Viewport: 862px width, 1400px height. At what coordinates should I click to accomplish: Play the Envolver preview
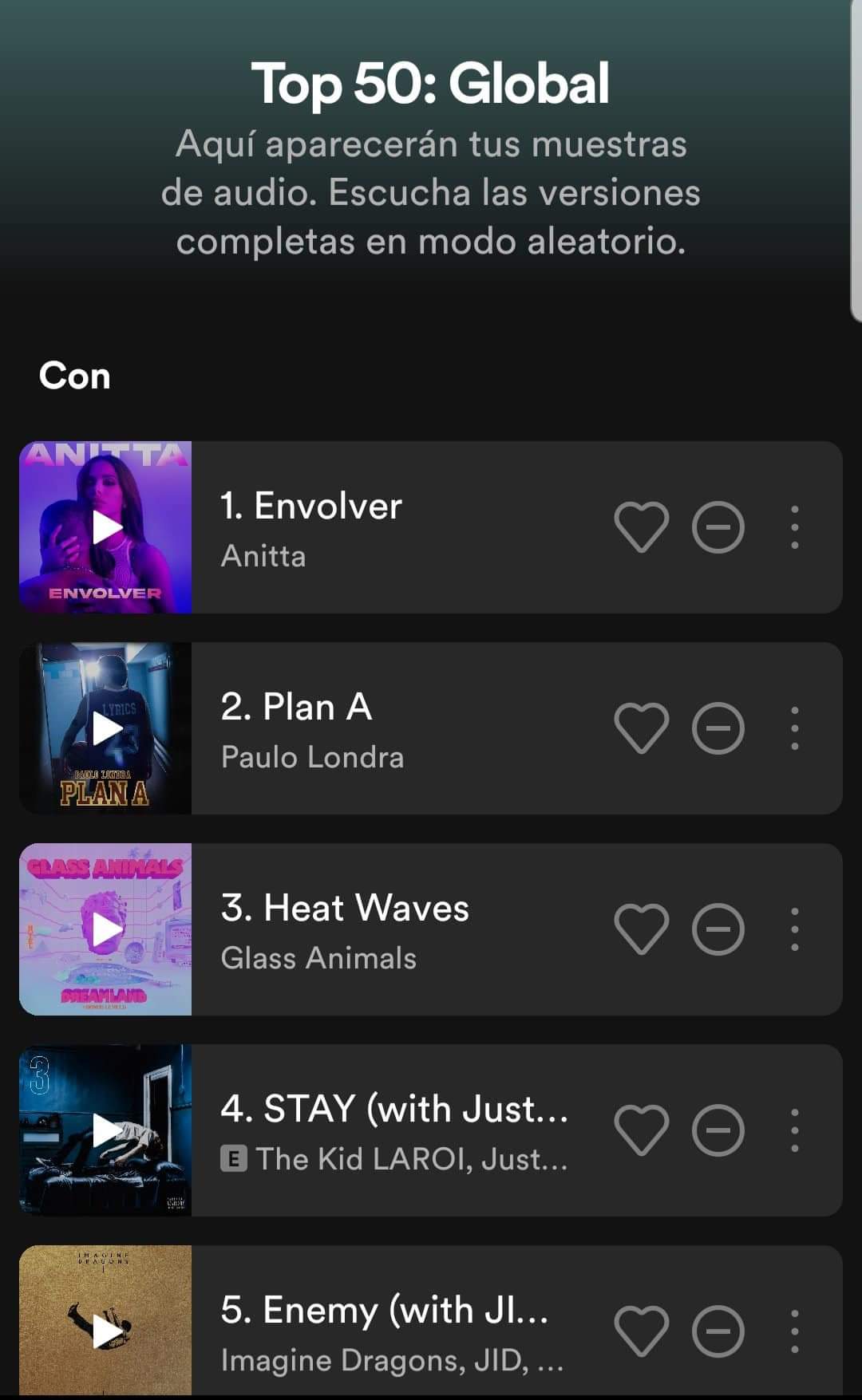[105, 527]
